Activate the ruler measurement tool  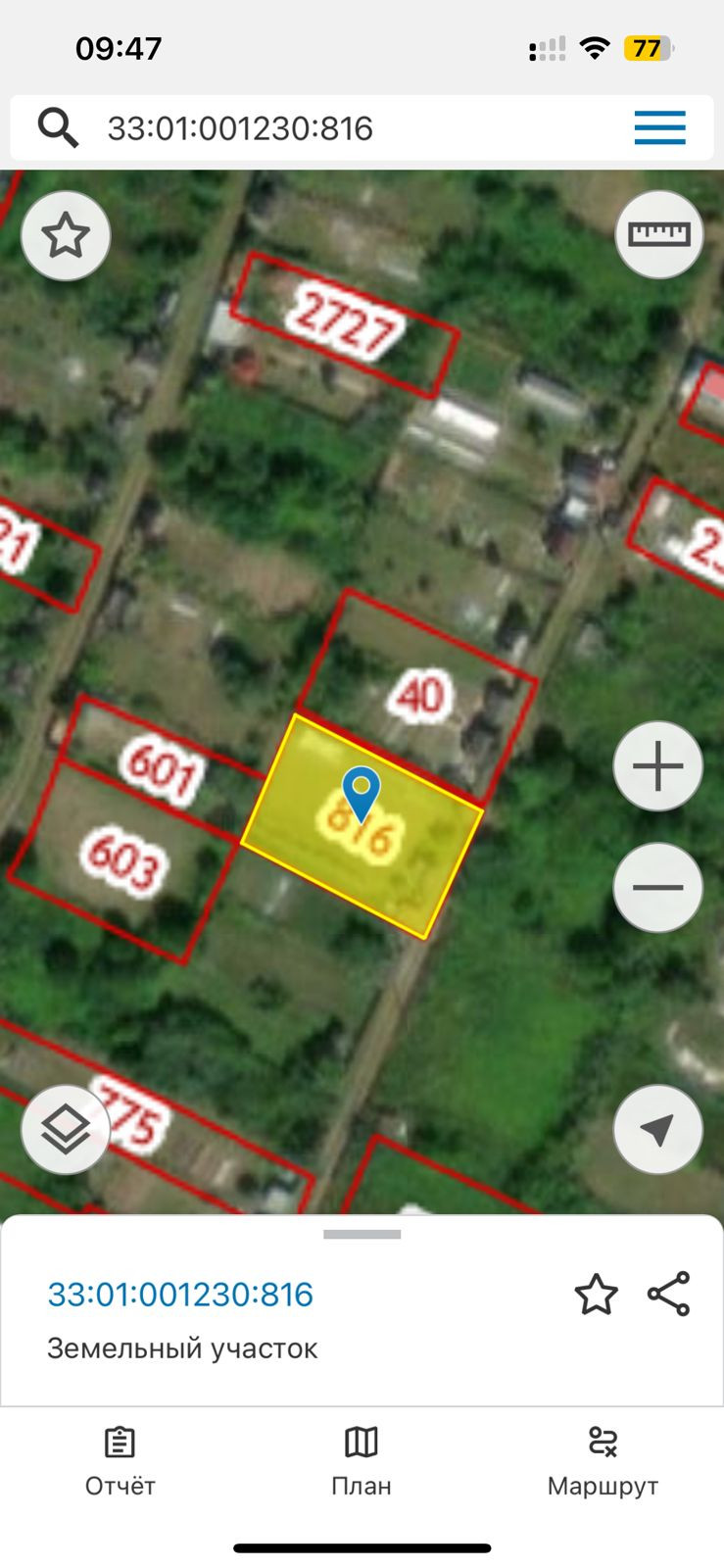[x=658, y=234]
